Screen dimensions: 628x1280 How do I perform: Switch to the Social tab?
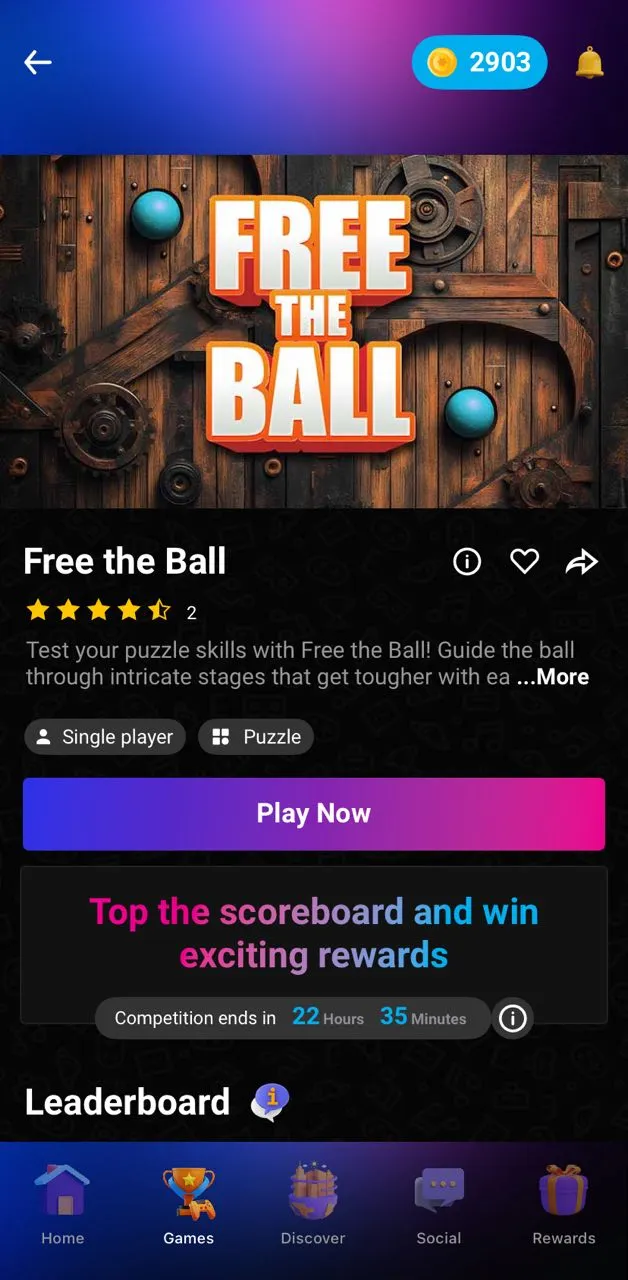[x=439, y=1205]
